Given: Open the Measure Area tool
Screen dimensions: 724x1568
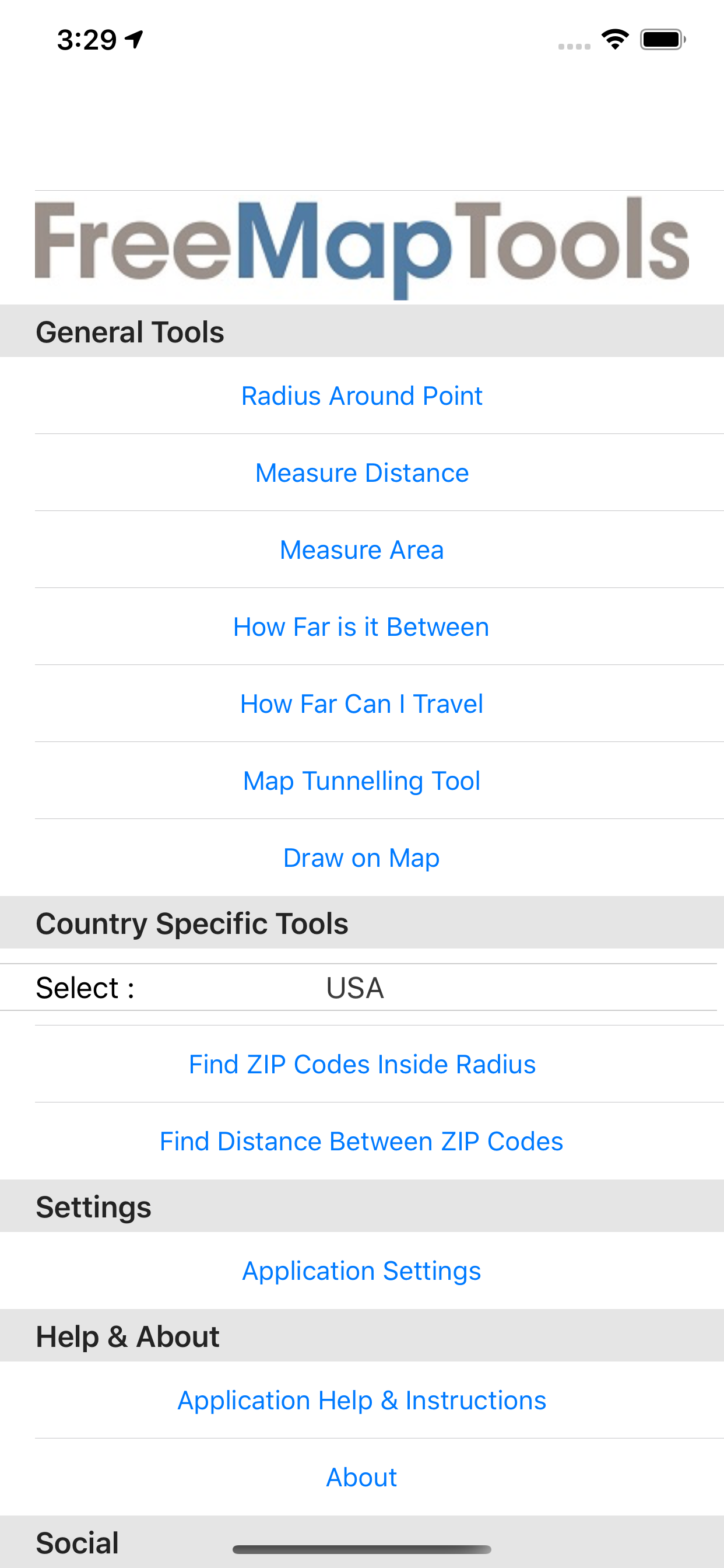Looking at the screenshot, I should pos(361,549).
